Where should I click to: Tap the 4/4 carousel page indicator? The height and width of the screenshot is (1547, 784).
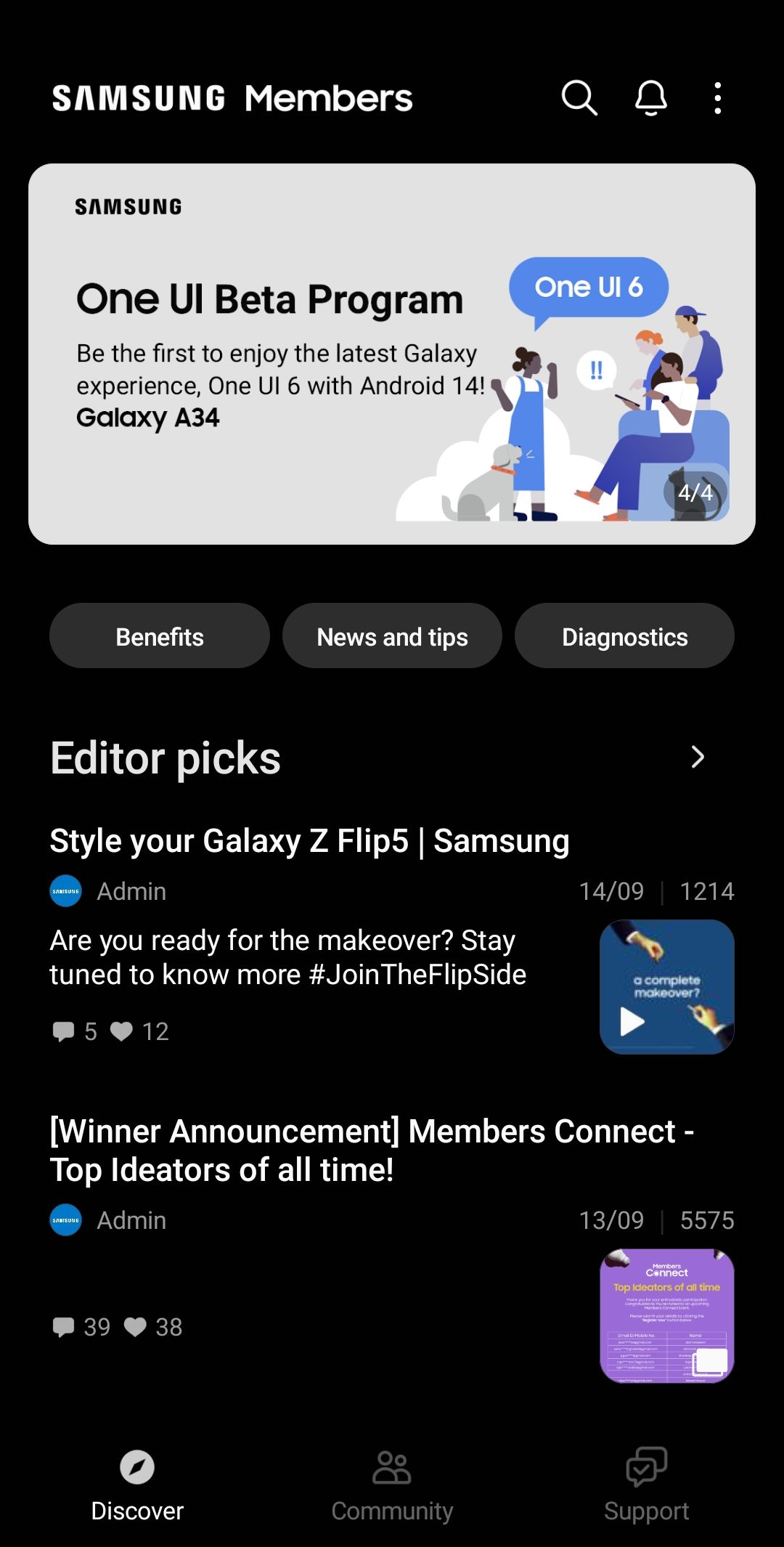tap(695, 492)
